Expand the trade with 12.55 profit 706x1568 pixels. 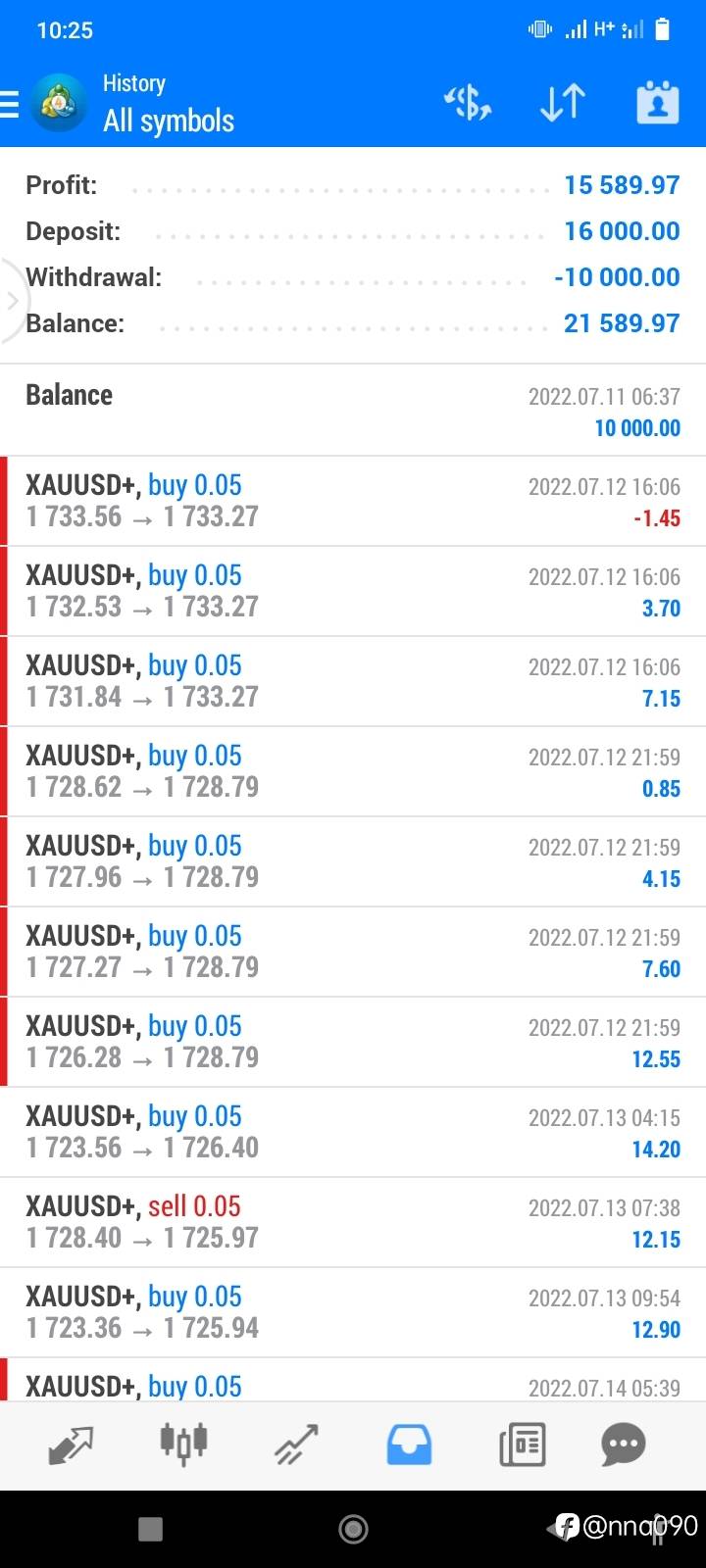[x=353, y=1042]
